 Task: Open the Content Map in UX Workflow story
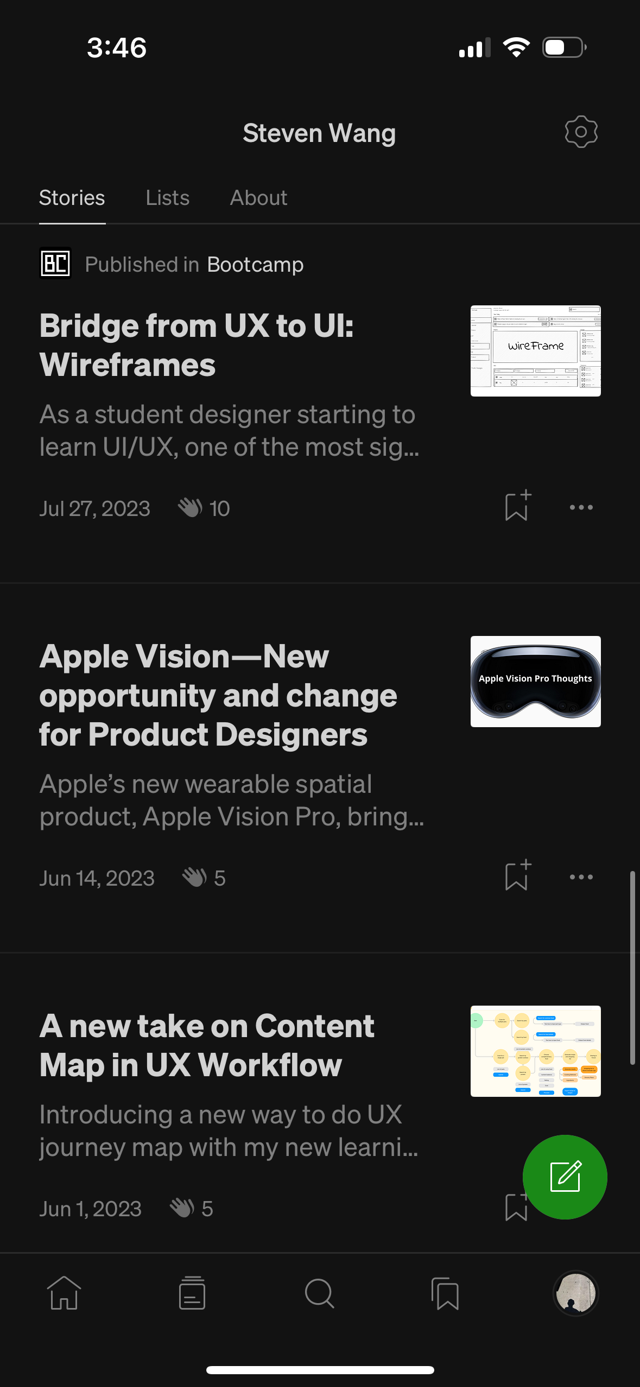tap(206, 1045)
